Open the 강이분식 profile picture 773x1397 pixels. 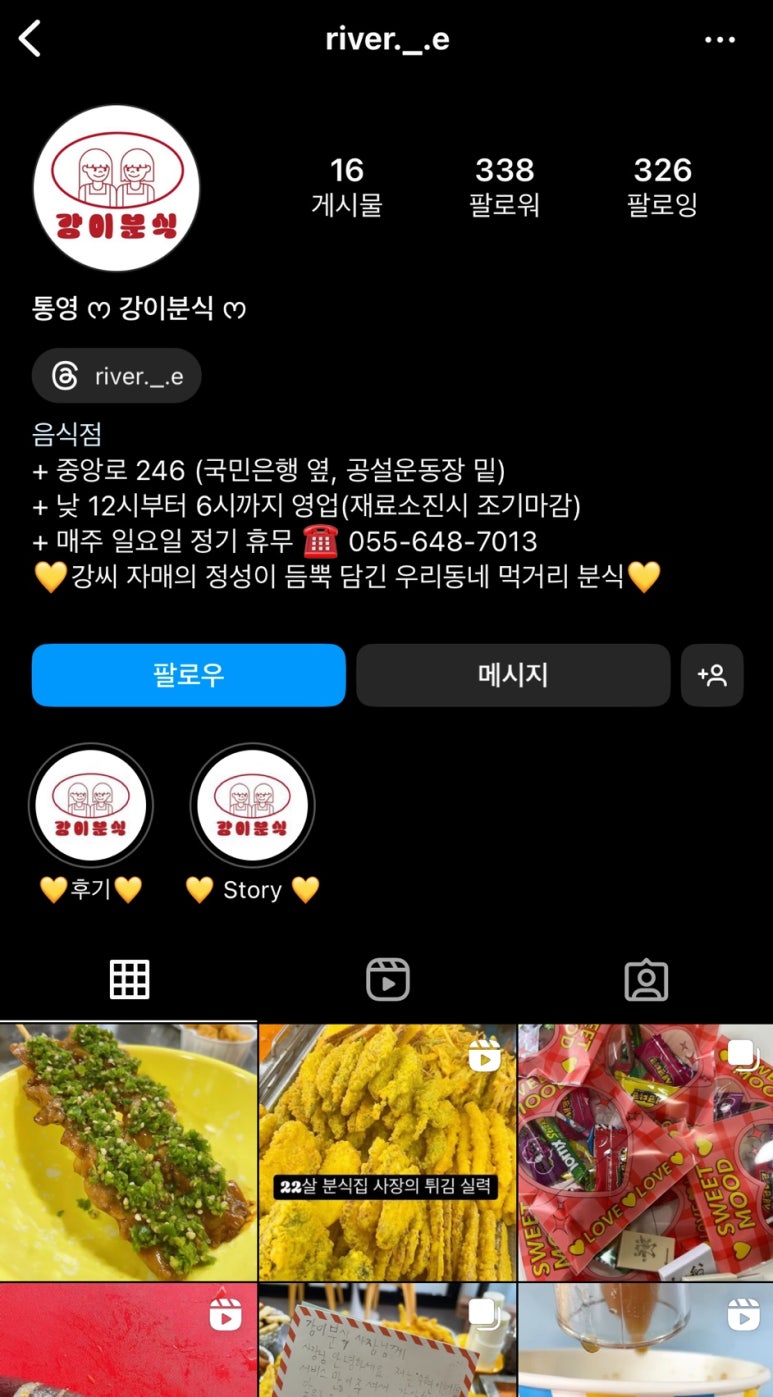pos(116,188)
